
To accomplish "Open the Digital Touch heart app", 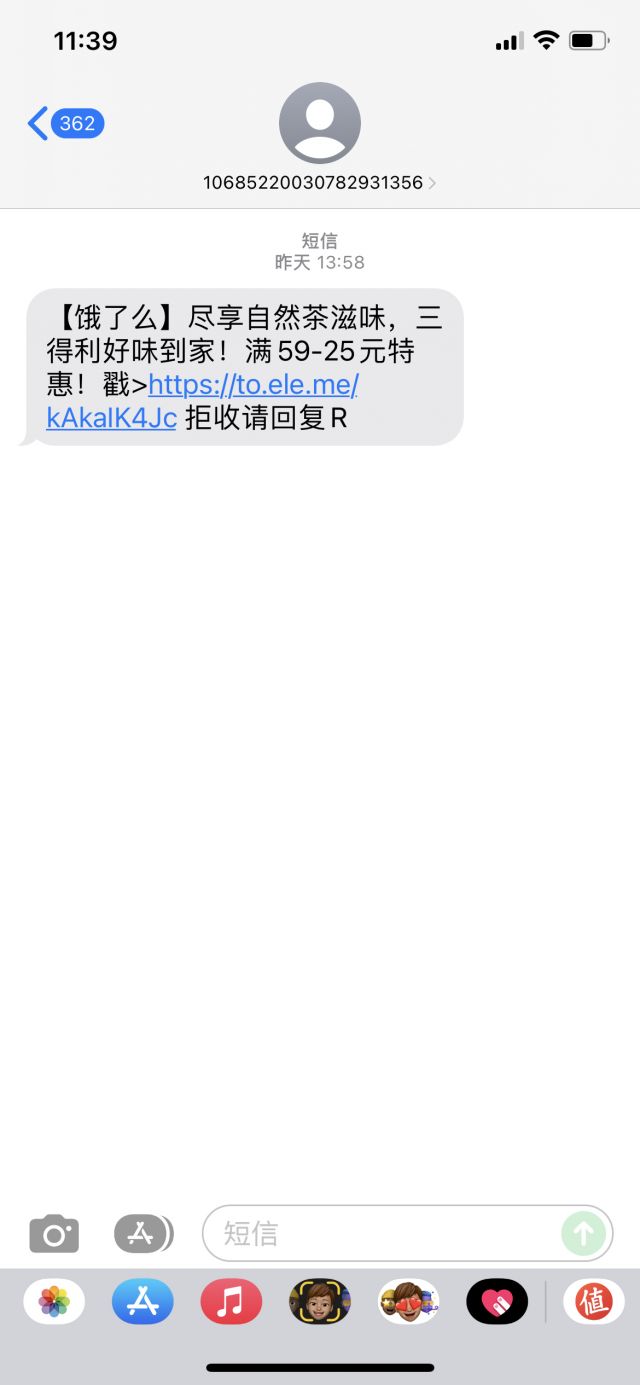I will [x=497, y=1302].
